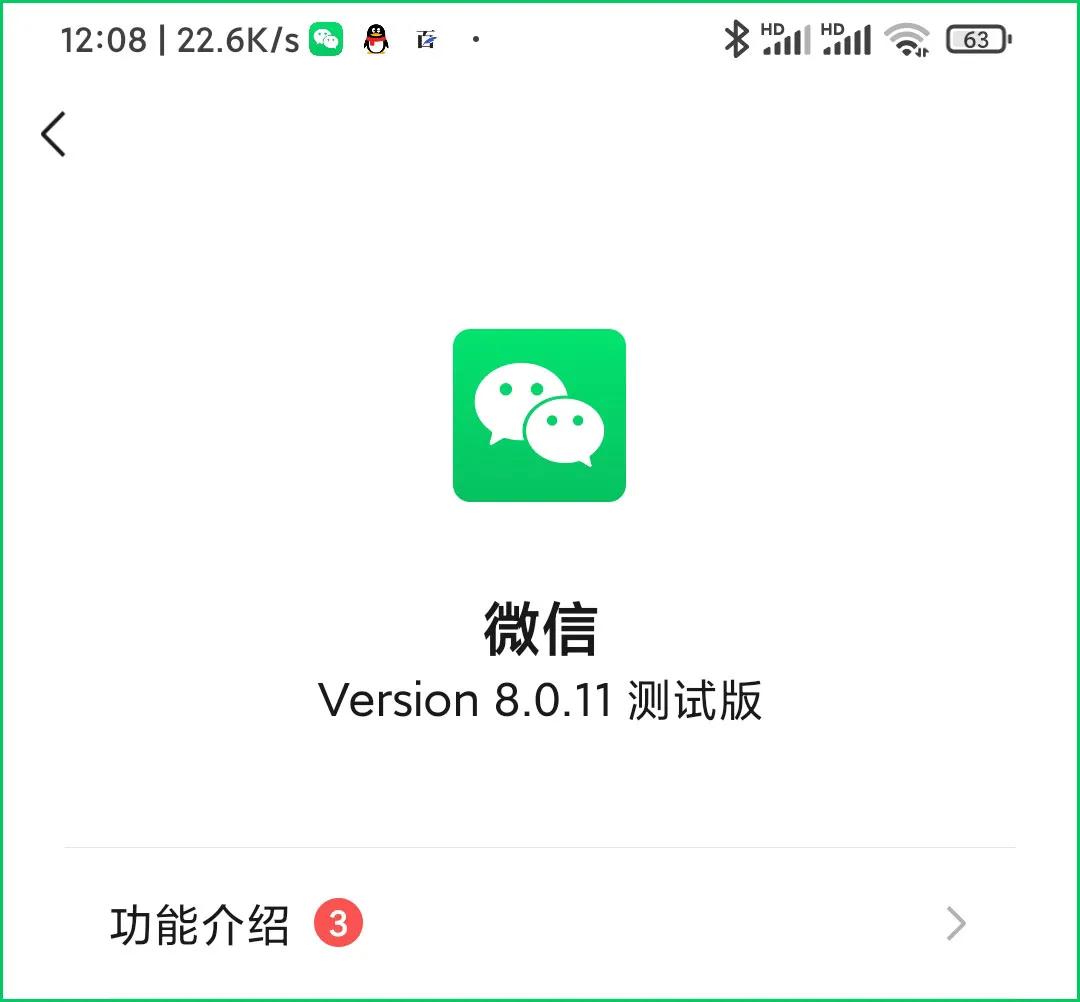Open the 功能介绍 row
1080x1002 pixels.
click(540, 924)
